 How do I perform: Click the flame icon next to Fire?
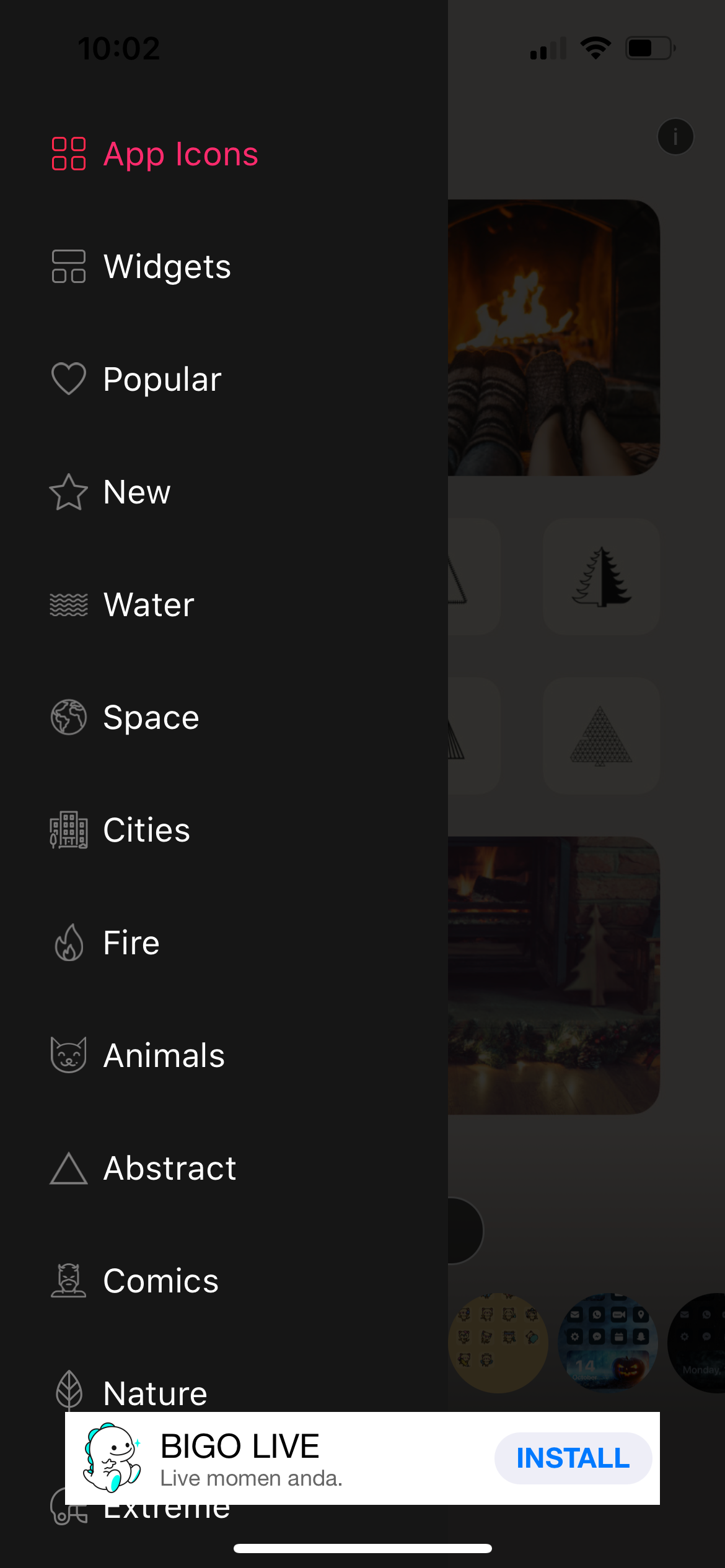[x=68, y=943]
